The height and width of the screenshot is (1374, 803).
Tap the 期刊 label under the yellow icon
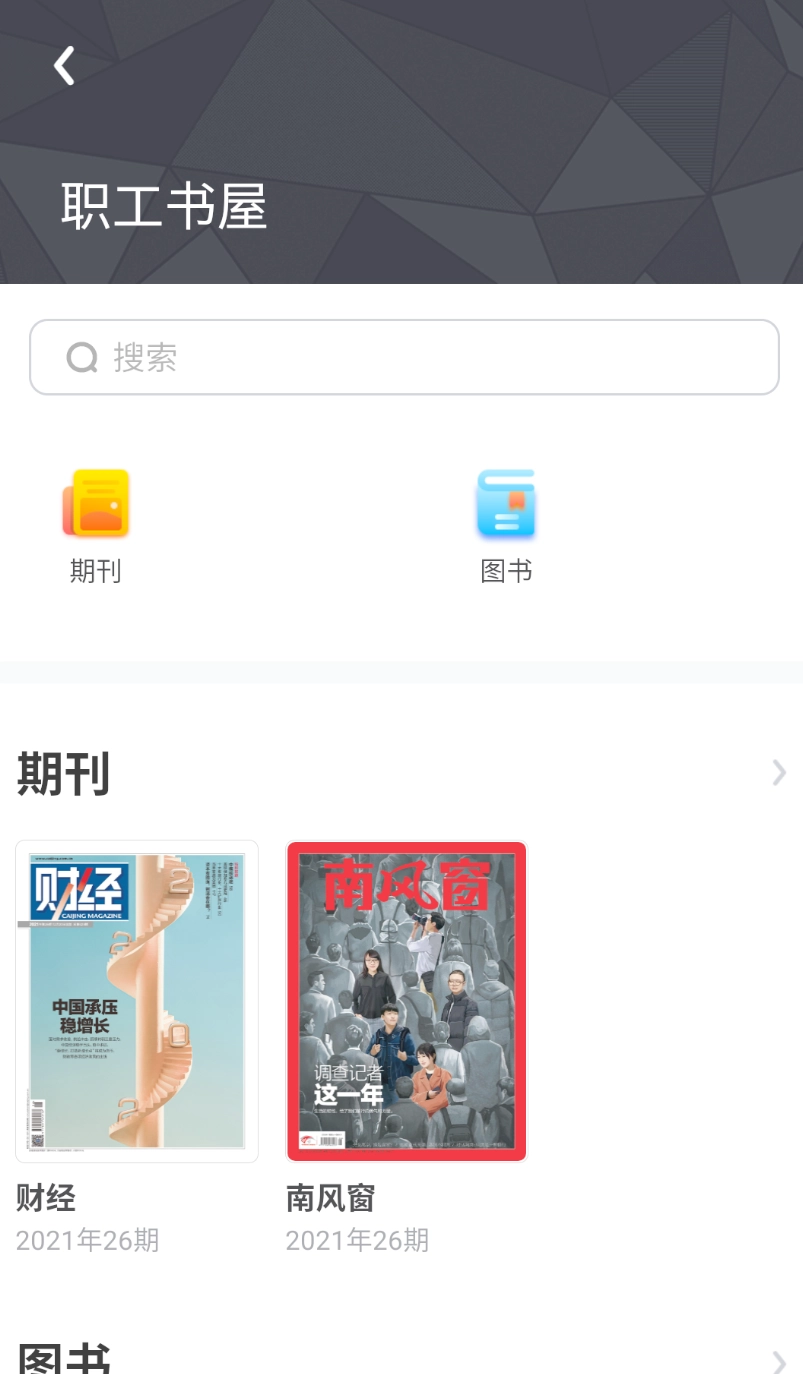95,571
